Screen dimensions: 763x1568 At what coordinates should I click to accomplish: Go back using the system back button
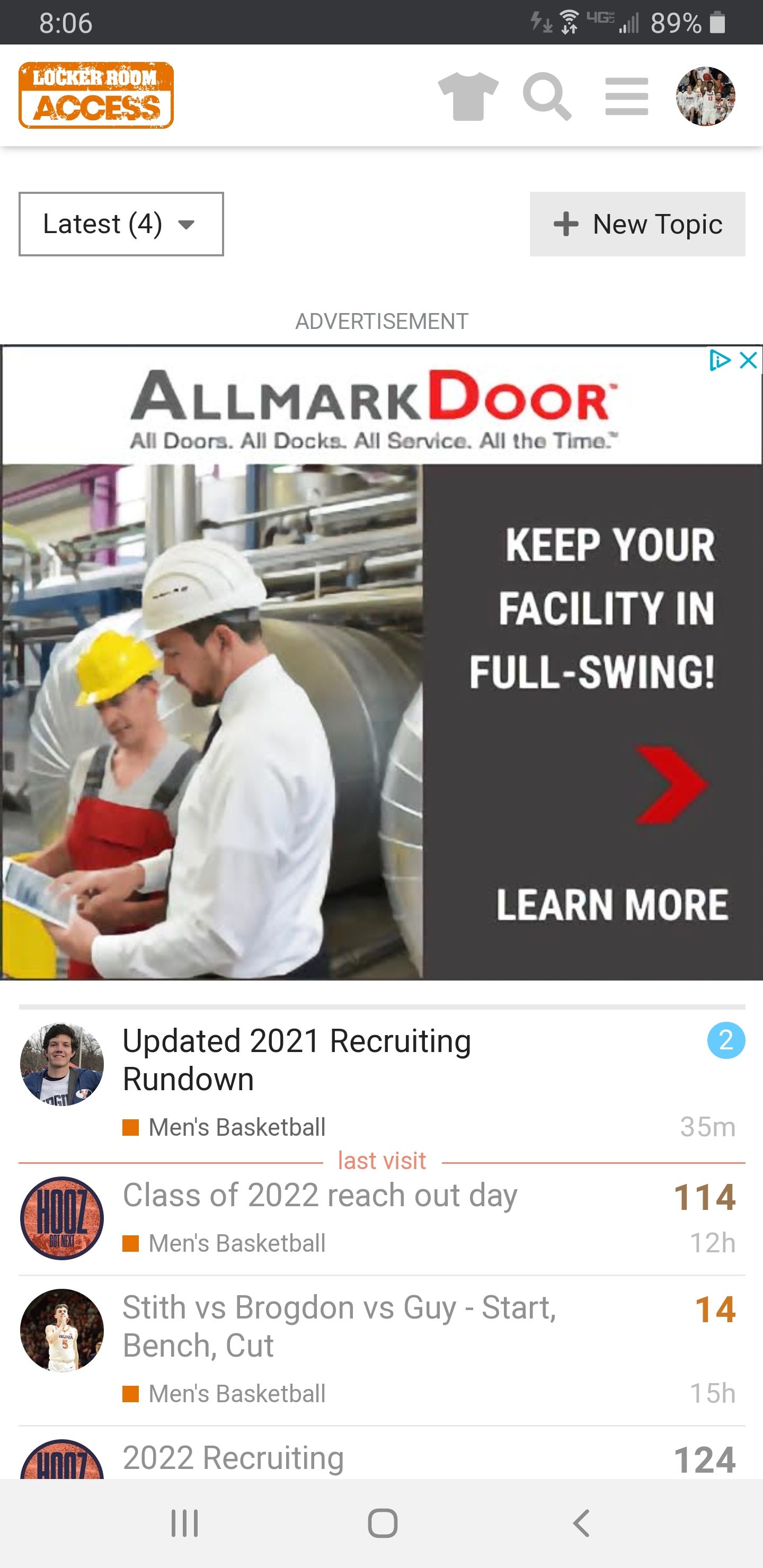tap(581, 1523)
